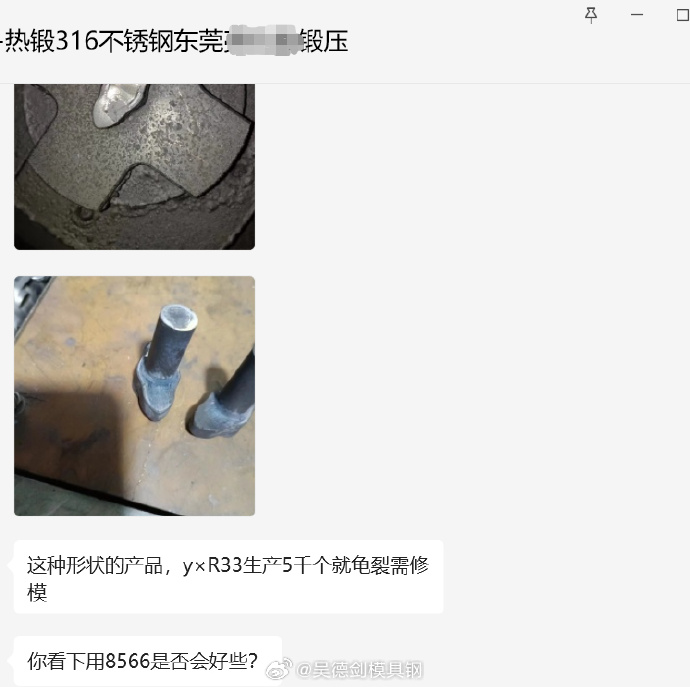Open the cracked forging die photo
The width and height of the screenshot is (690, 687).
coord(134,166)
